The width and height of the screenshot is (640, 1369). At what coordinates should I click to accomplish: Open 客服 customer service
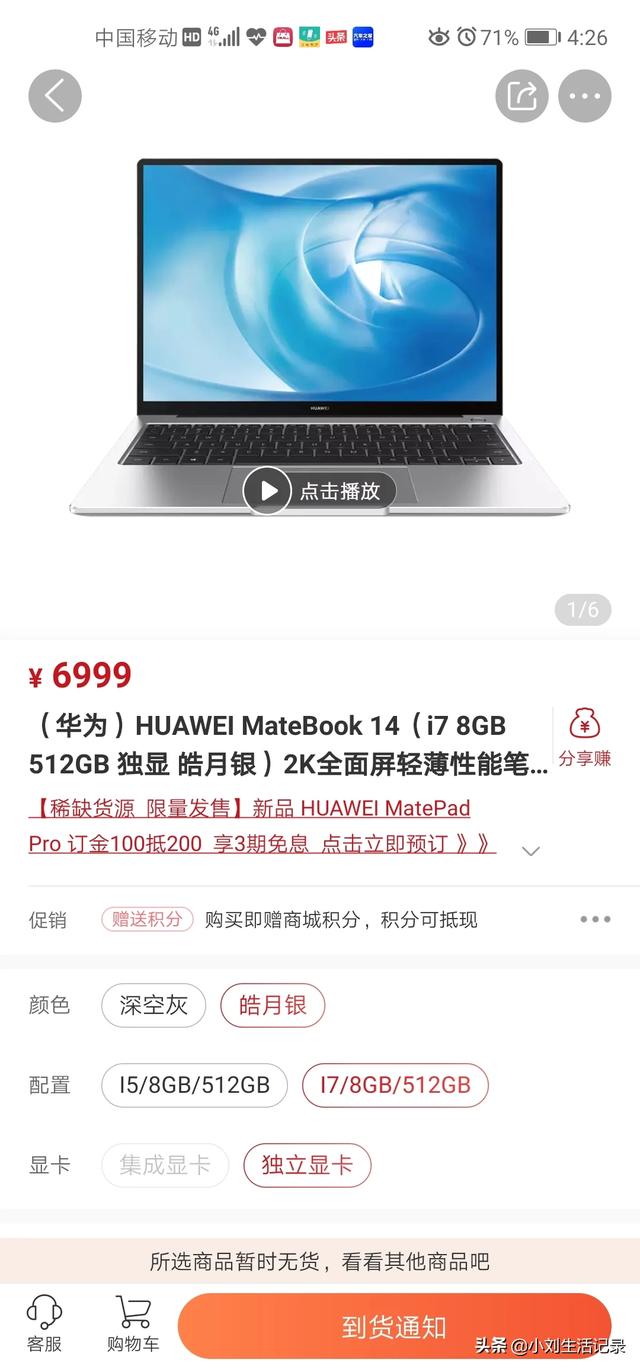[44, 1323]
